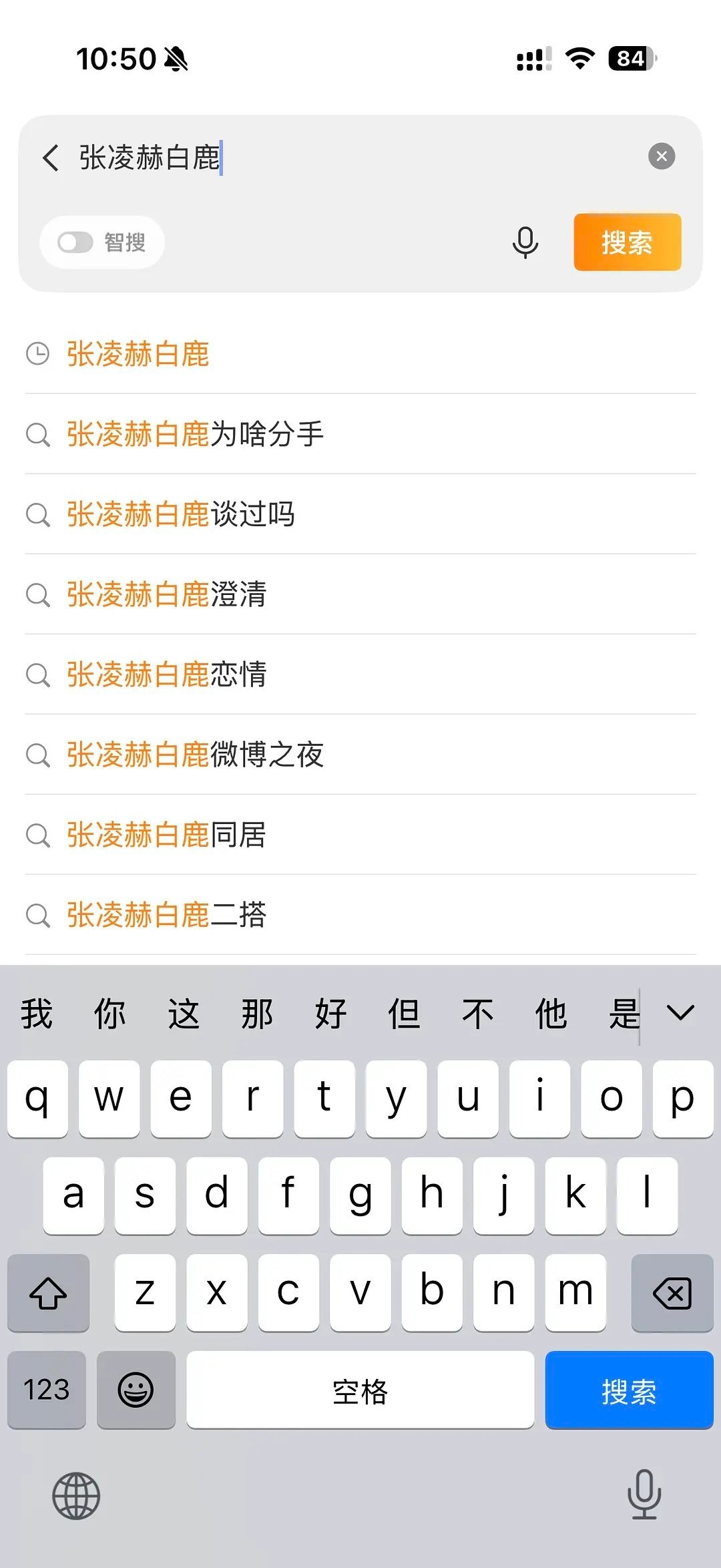Tap the orange 搜索 search button
Screen dimensions: 721x1568
coord(626,243)
